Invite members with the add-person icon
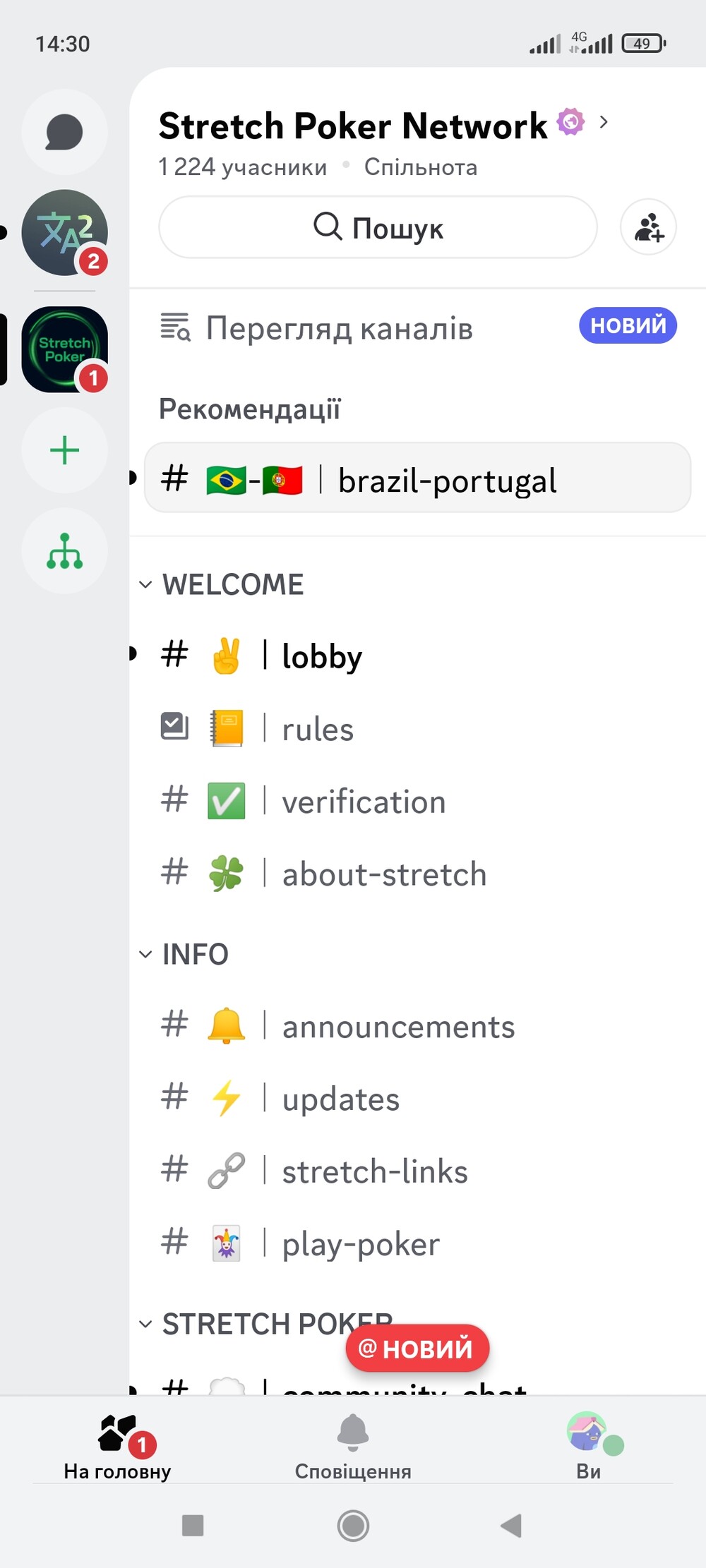The width and height of the screenshot is (706, 1568). 648,227
